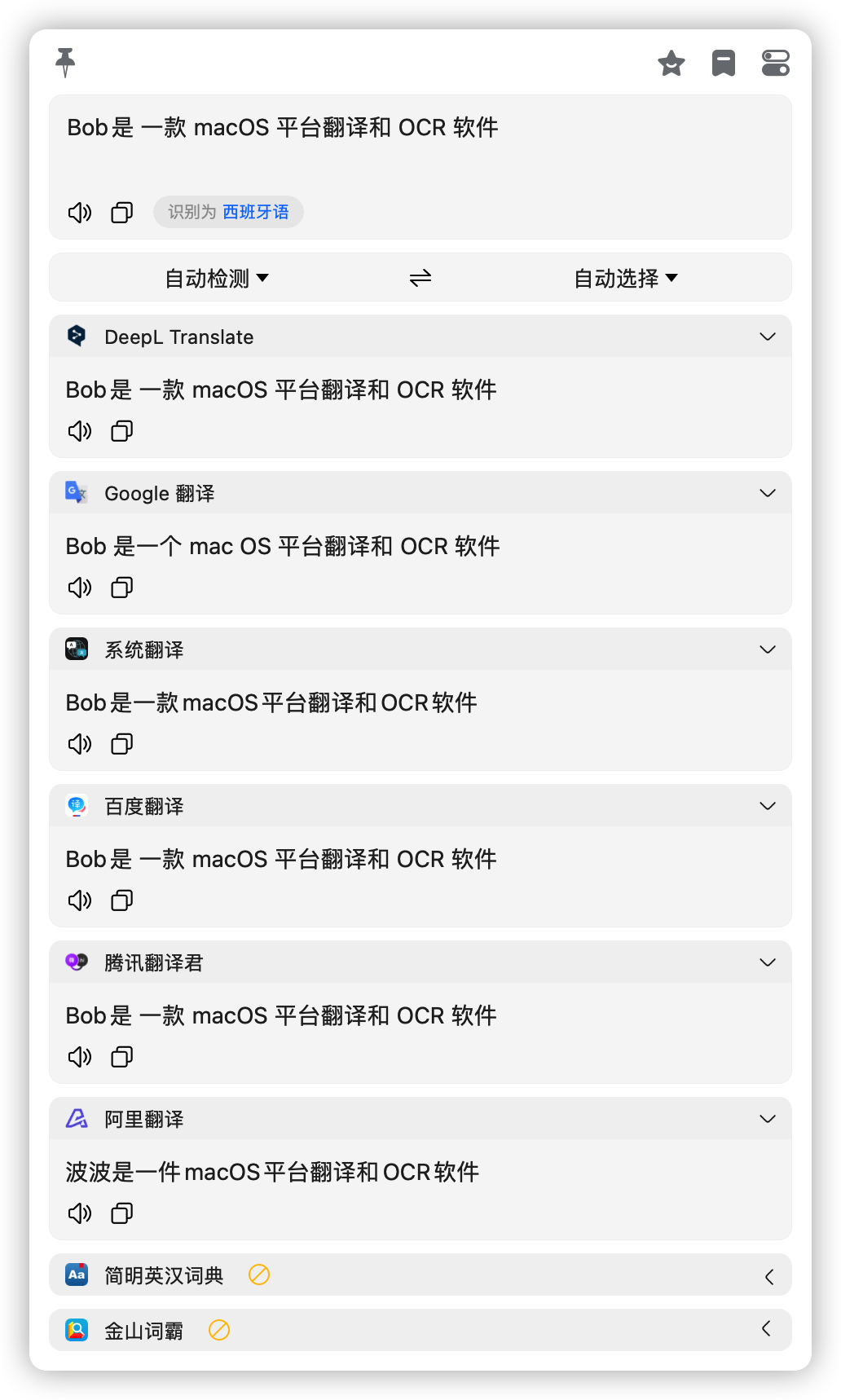Viewport: 841px width, 1400px height.
Task: Play pronunciation of the input text
Action: [79, 212]
